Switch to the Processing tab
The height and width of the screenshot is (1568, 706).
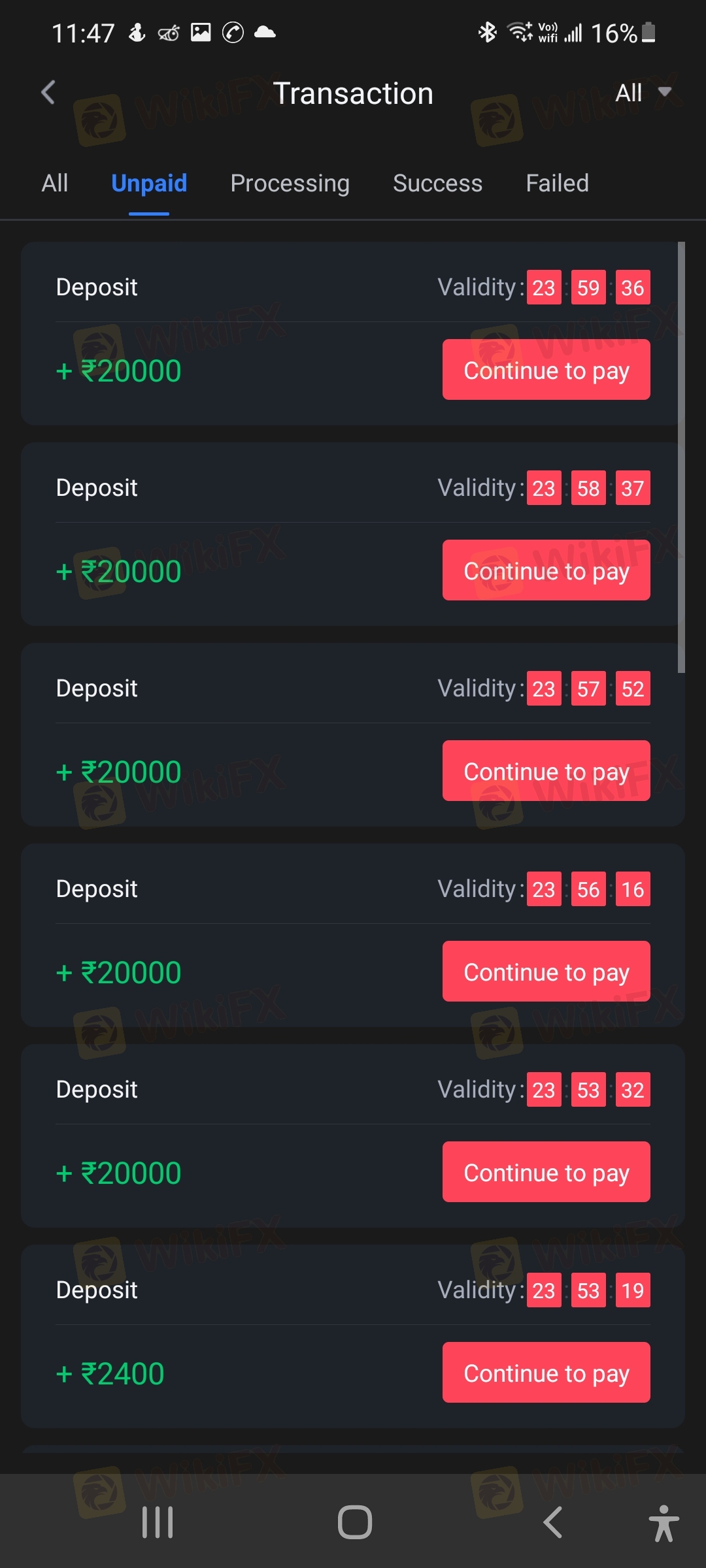pyautogui.click(x=290, y=183)
